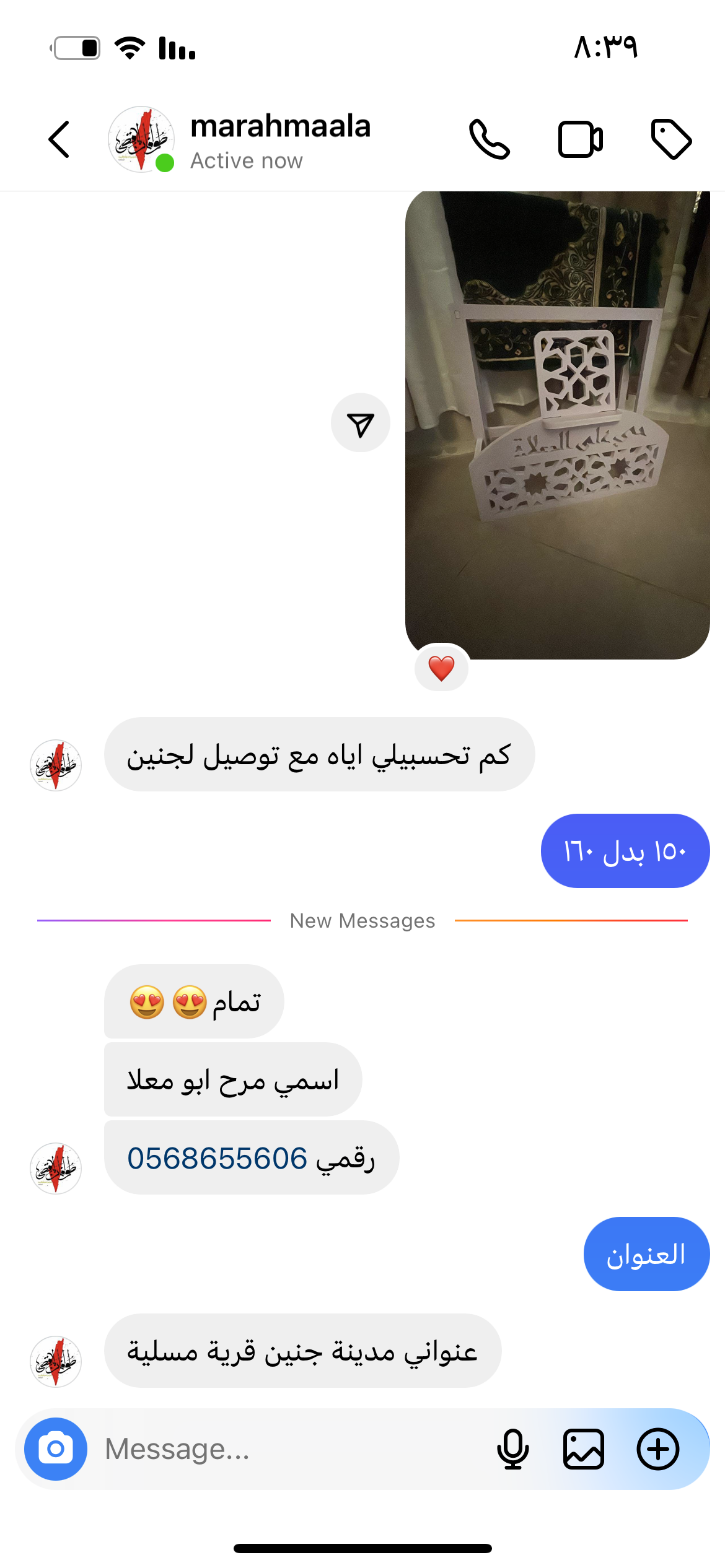Open the label tag icon
The height and width of the screenshot is (1568, 725).
pos(671,139)
